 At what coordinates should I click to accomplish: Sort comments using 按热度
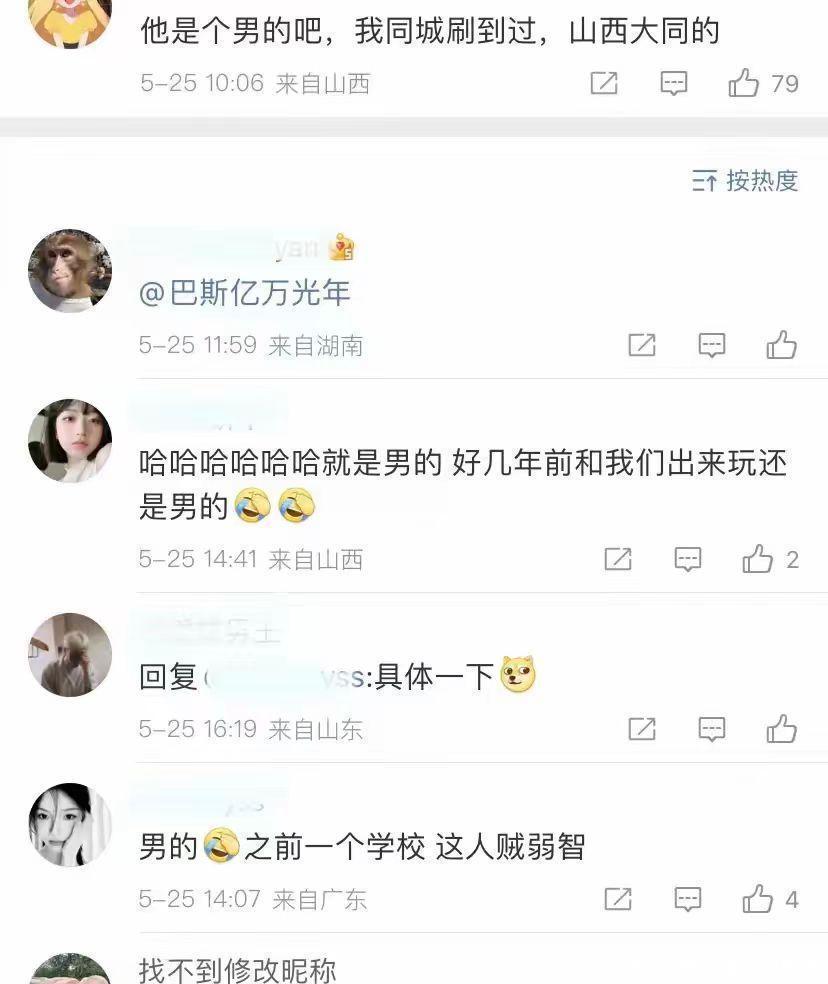pos(745,181)
